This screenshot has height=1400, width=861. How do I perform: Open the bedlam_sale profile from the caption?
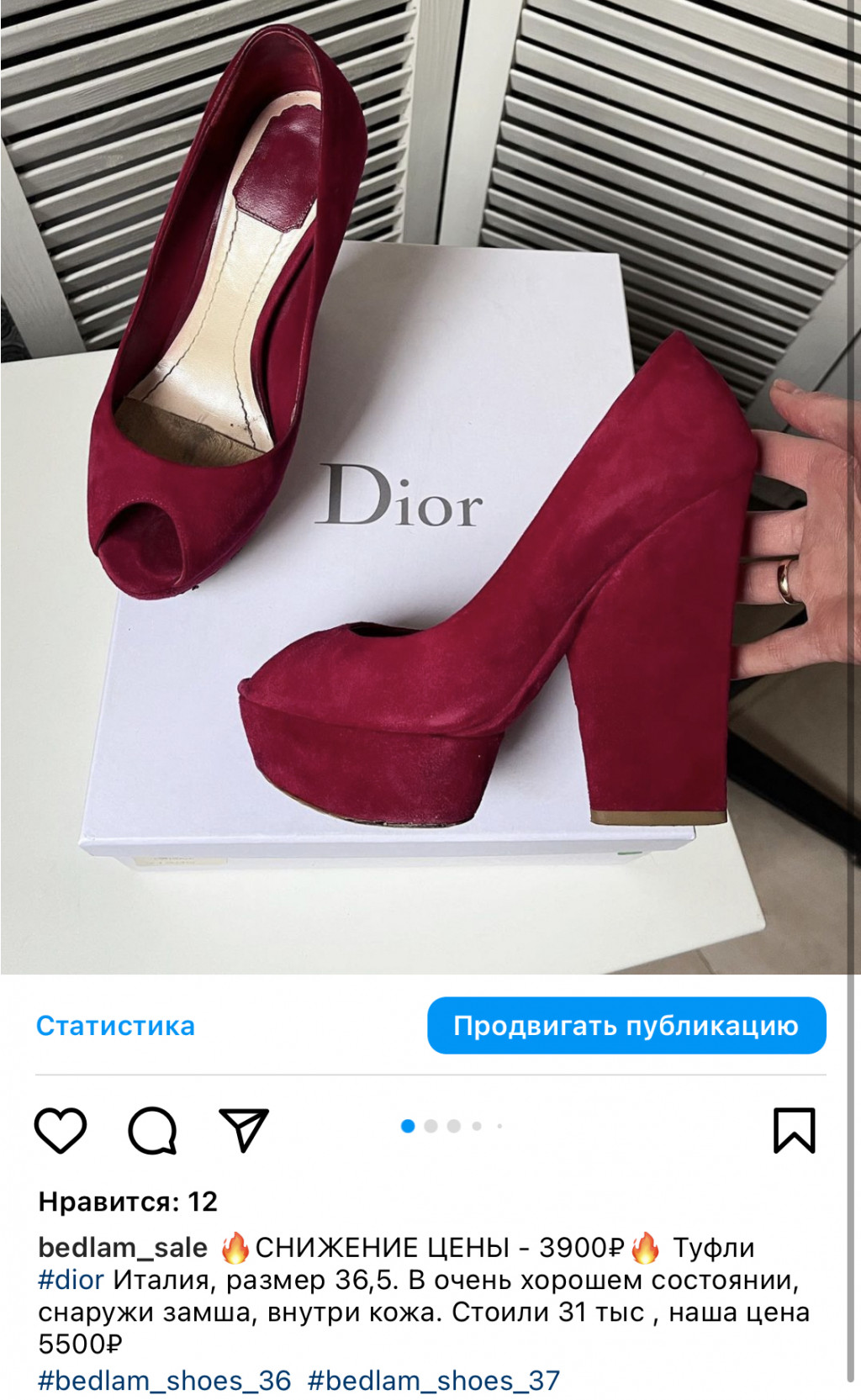[x=123, y=1247]
